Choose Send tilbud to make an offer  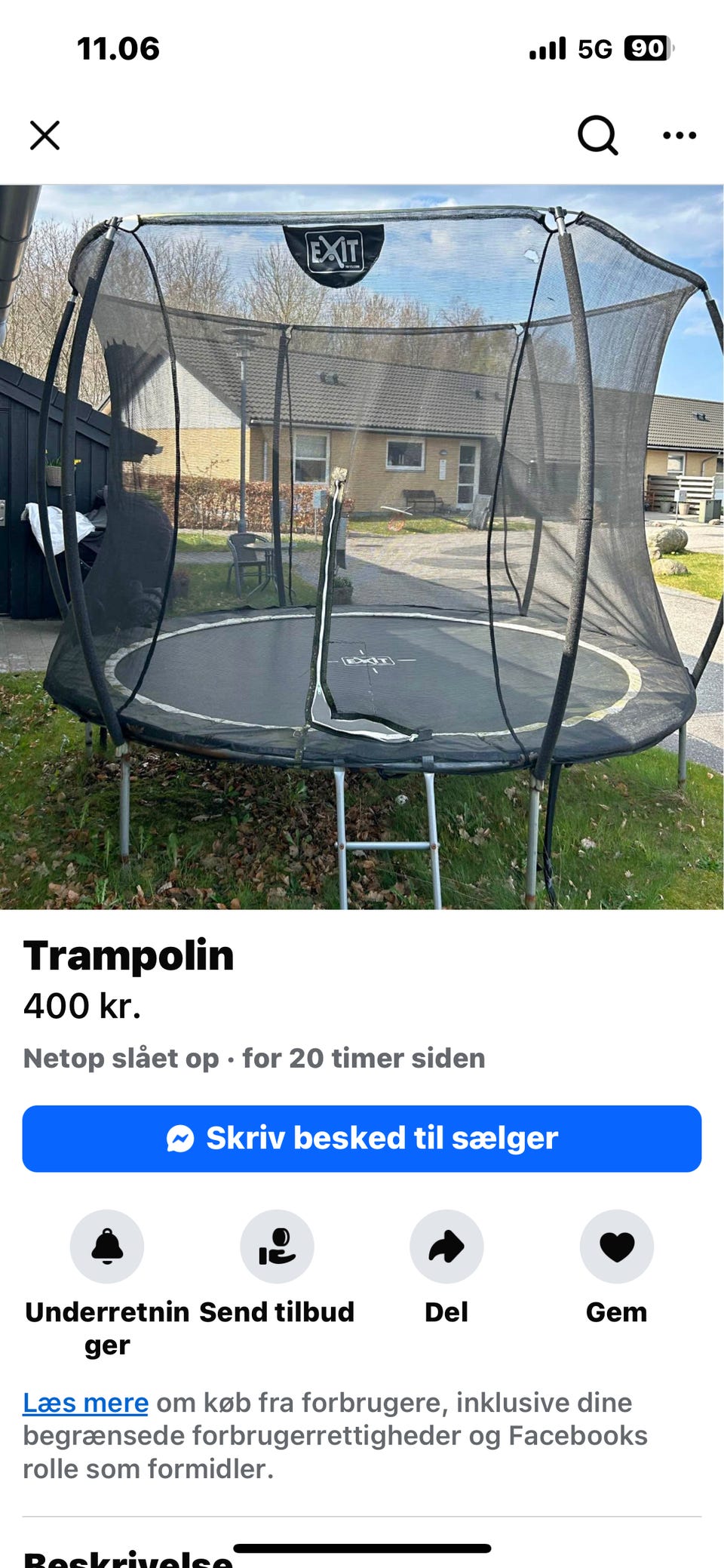pos(277,1247)
